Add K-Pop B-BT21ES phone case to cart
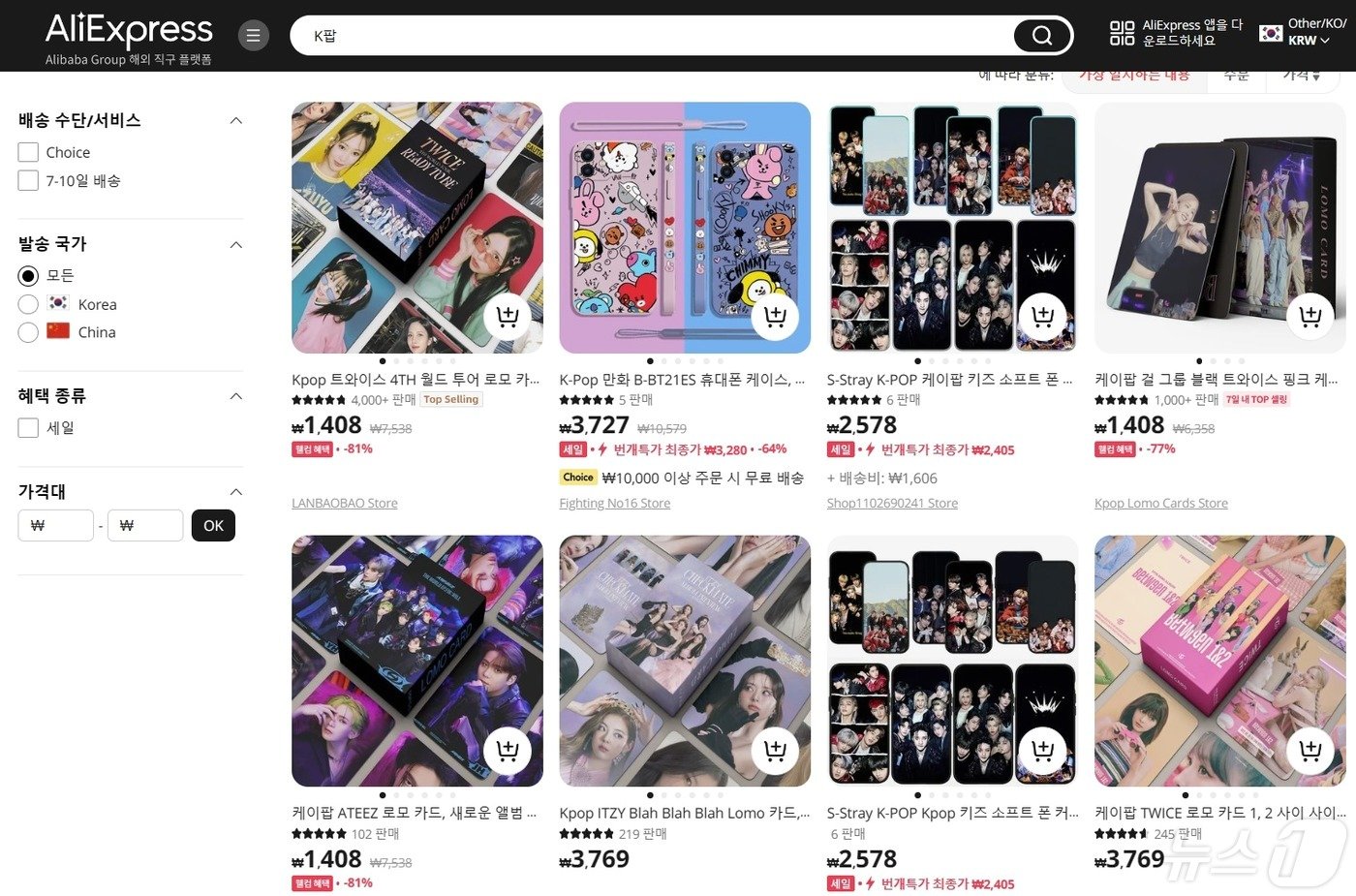1356x896 pixels. coord(775,317)
